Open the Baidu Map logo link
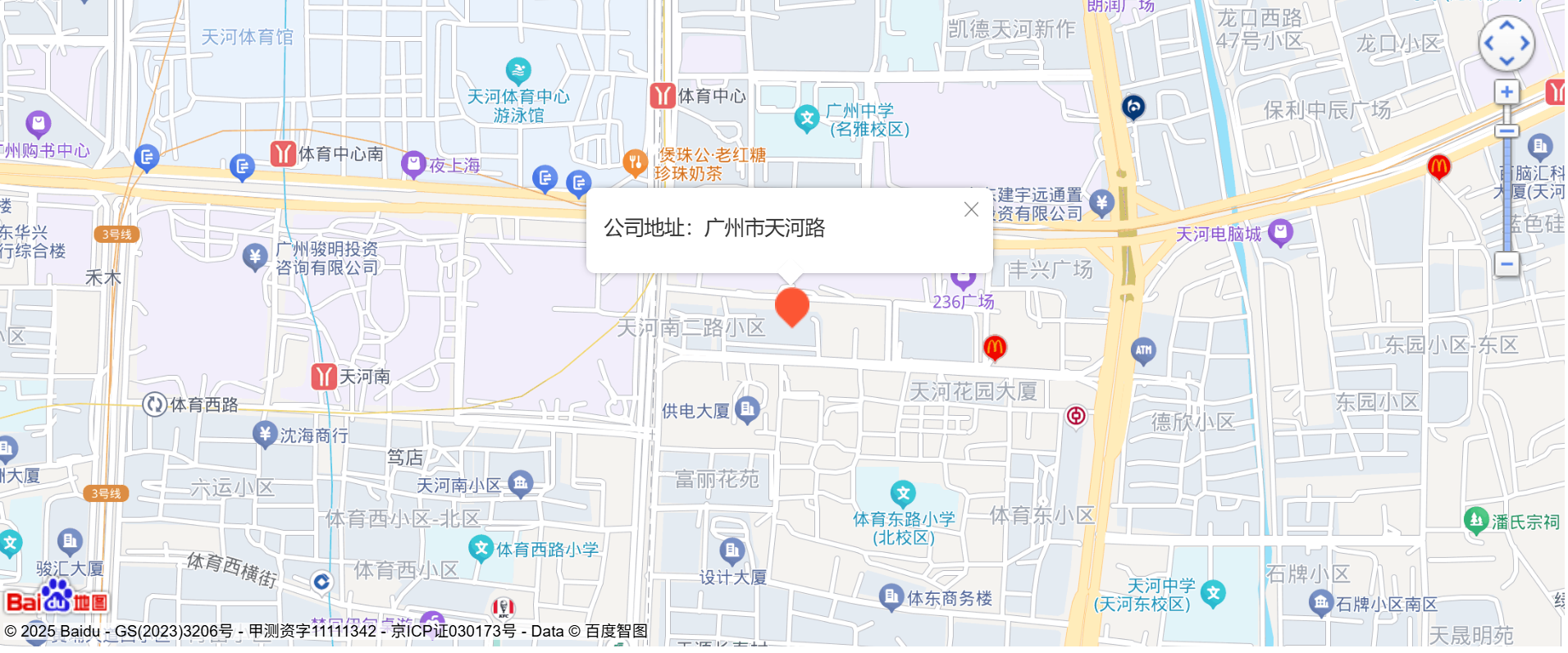1568x653 pixels. click(56, 598)
